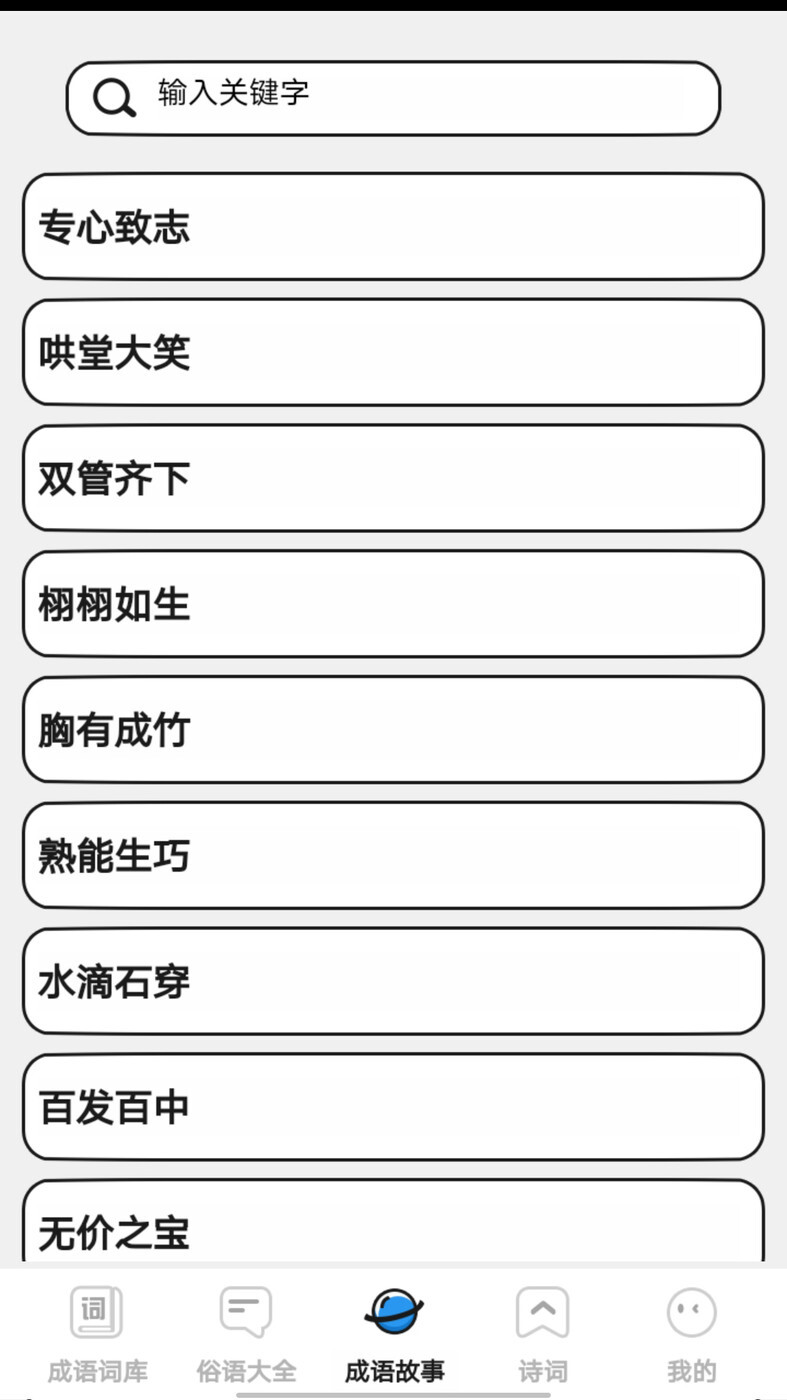Screen dimensions: 787x1400
Task: Switch to the 诗词 tab
Action: (x=541, y=1340)
